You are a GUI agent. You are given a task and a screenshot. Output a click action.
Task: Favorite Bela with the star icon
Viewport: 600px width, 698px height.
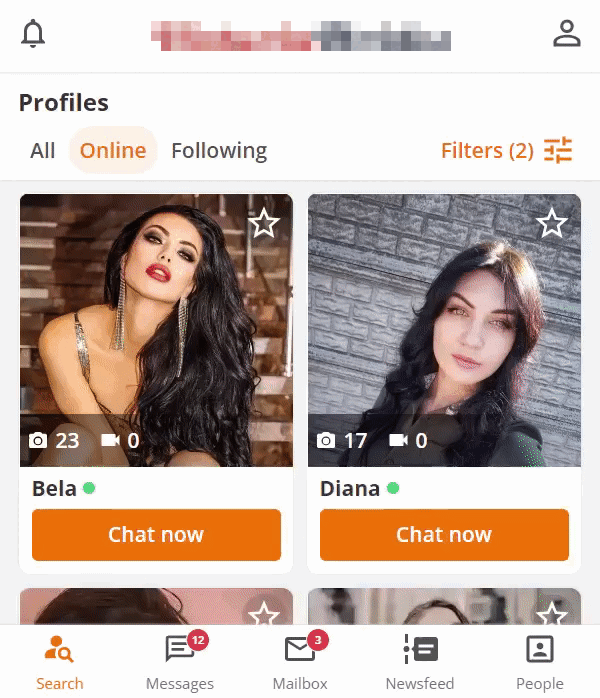pyautogui.click(x=264, y=223)
